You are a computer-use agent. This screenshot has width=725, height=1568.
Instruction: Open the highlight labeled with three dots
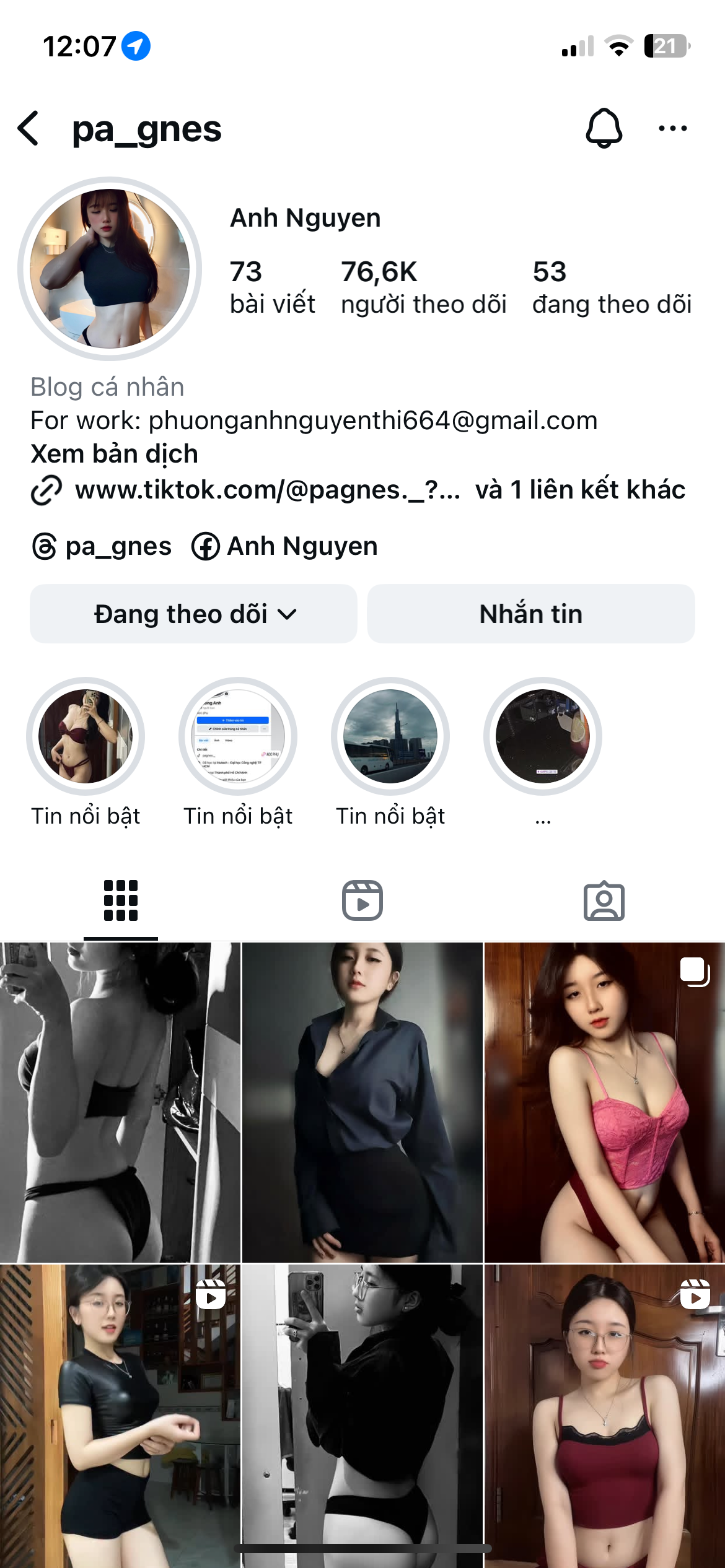coord(543,736)
